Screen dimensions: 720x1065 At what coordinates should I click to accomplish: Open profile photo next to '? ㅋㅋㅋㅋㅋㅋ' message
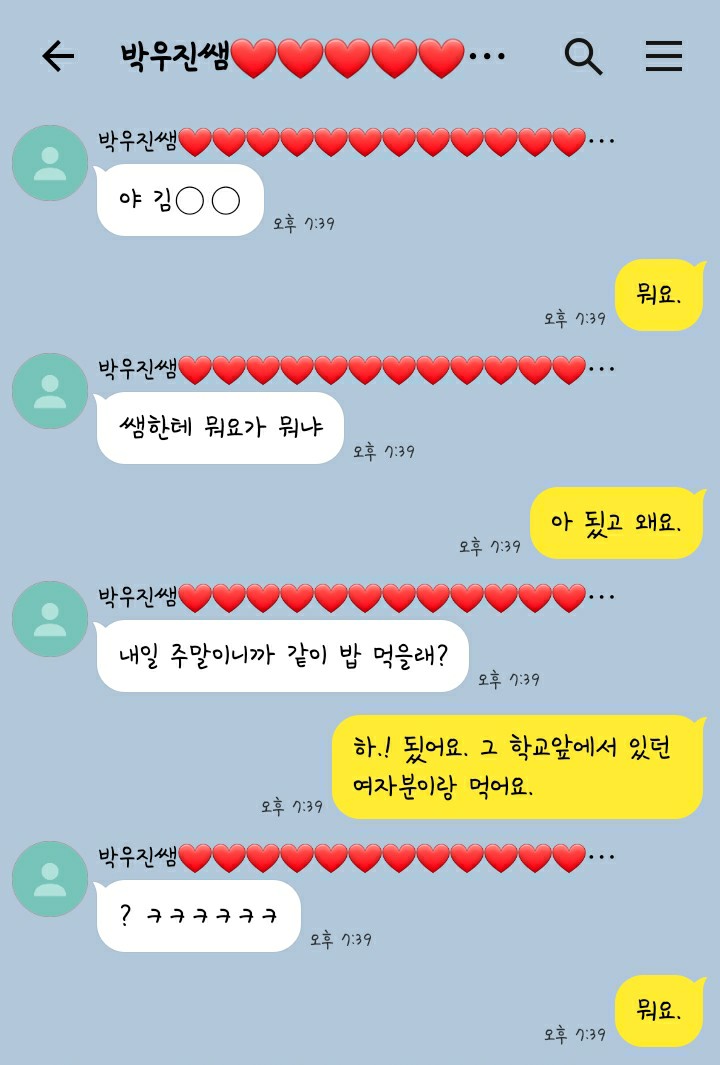pyautogui.click(x=50, y=879)
